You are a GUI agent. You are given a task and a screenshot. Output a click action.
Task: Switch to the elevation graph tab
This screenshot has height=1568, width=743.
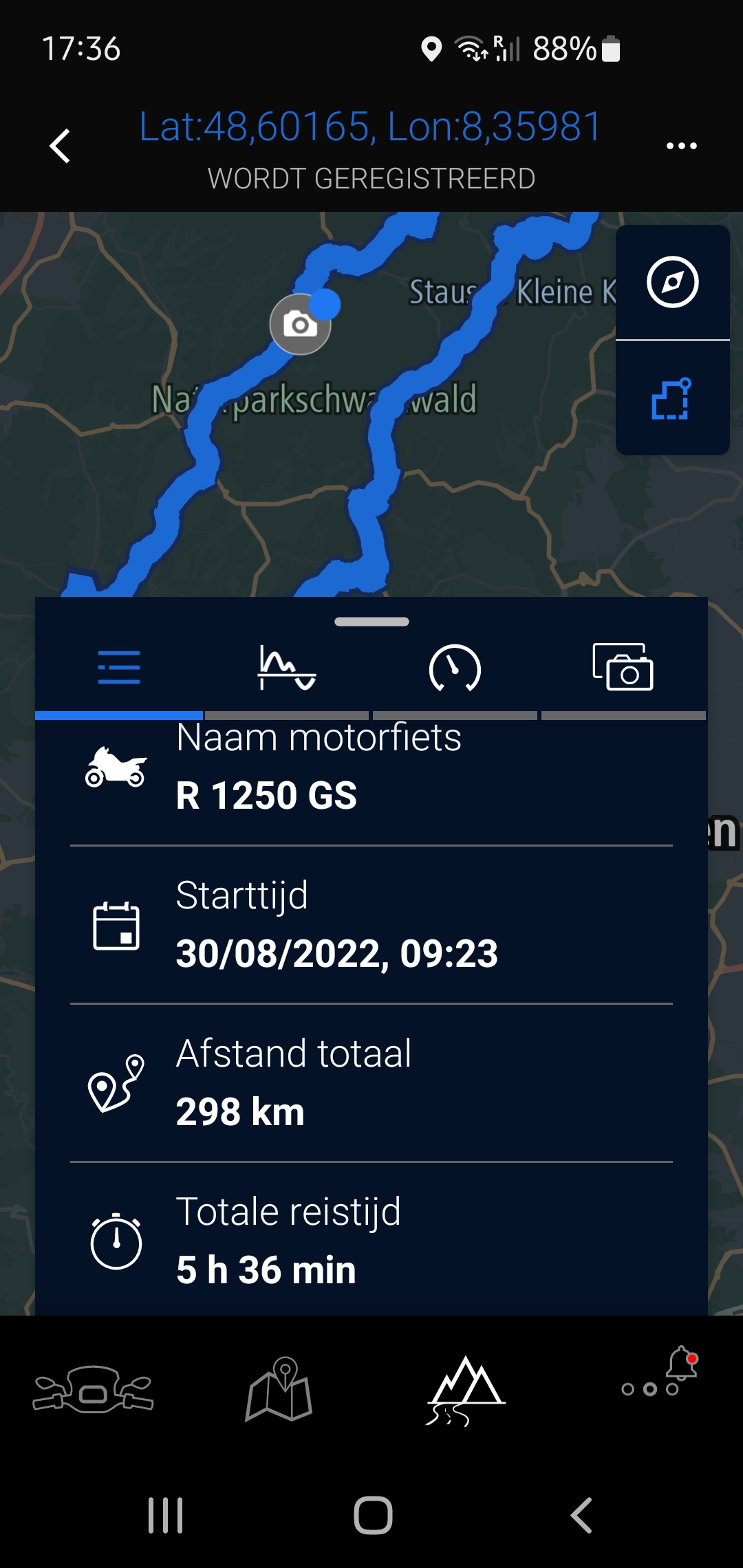click(x=286, y=668)
